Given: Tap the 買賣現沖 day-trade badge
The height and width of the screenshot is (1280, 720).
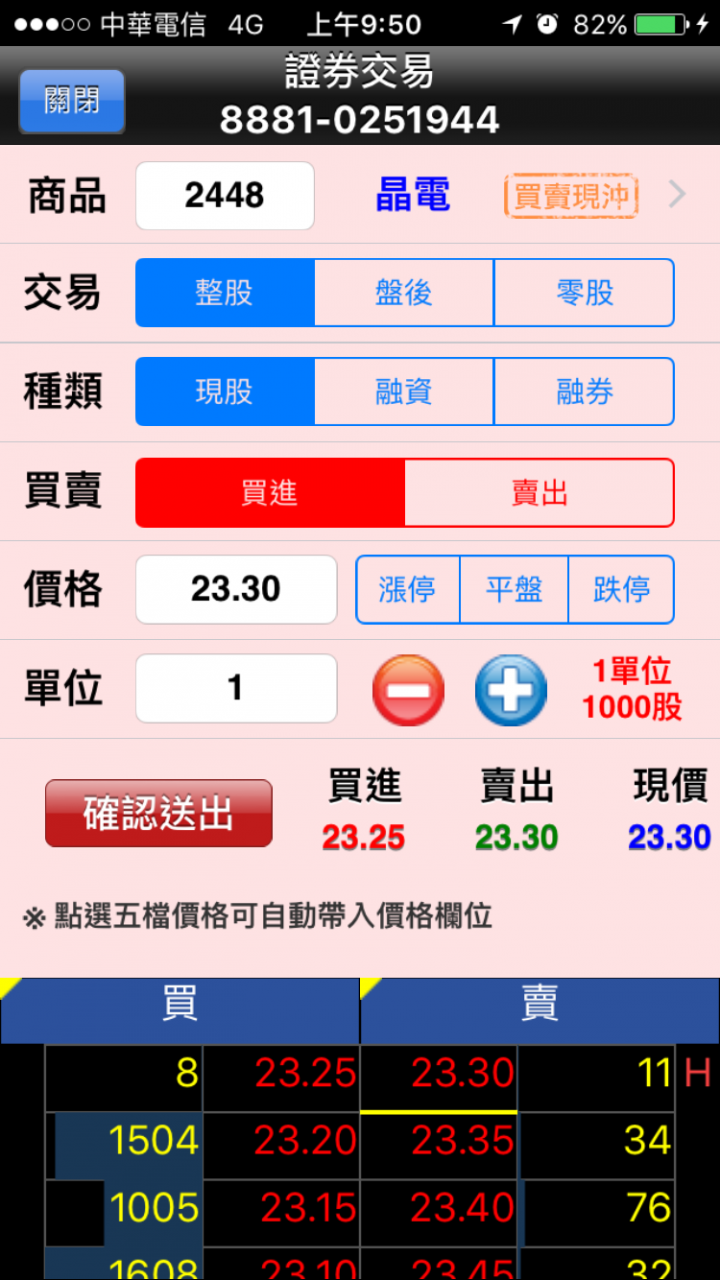Looking at the screenshot, I should click(x=571, y=196).
